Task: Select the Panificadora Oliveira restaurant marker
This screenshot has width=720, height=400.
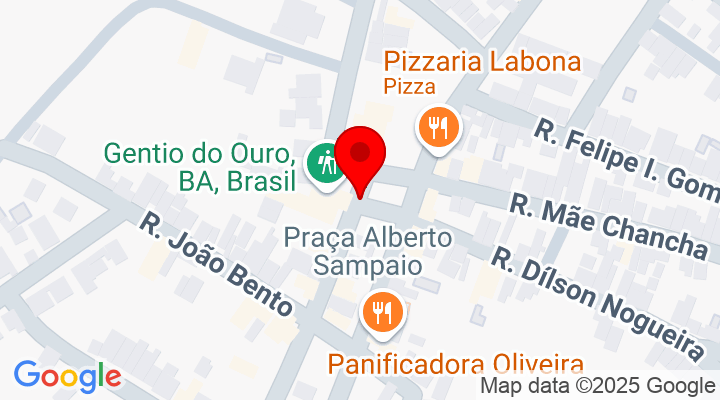Action: pyautogui.click(x=381, y=313)
